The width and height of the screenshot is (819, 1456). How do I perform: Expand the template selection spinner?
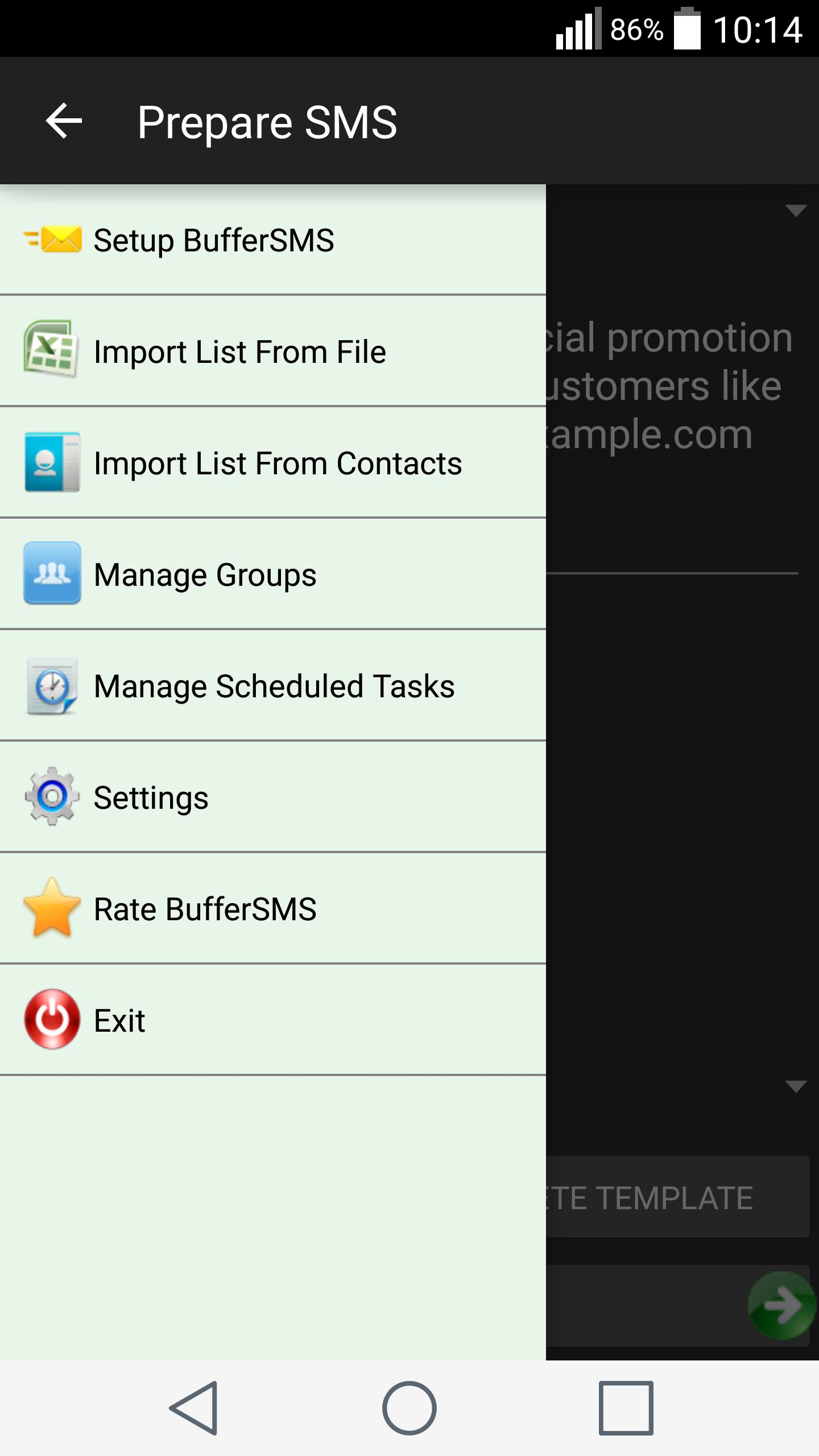(796, 211)
